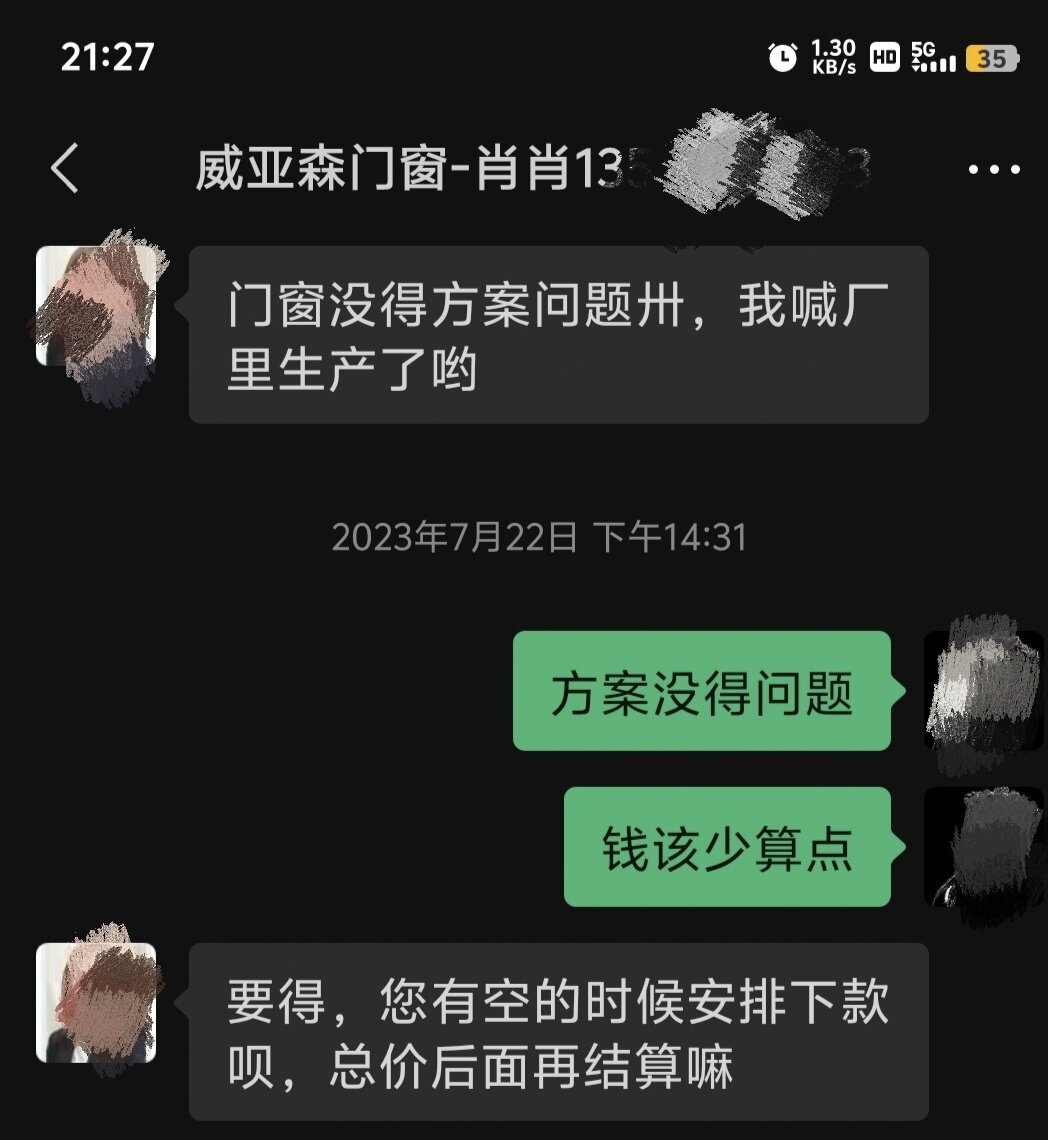Tap my avatar next to 钱该少算点
This screenshot has width=1048, height=1140.
[982, 848]
